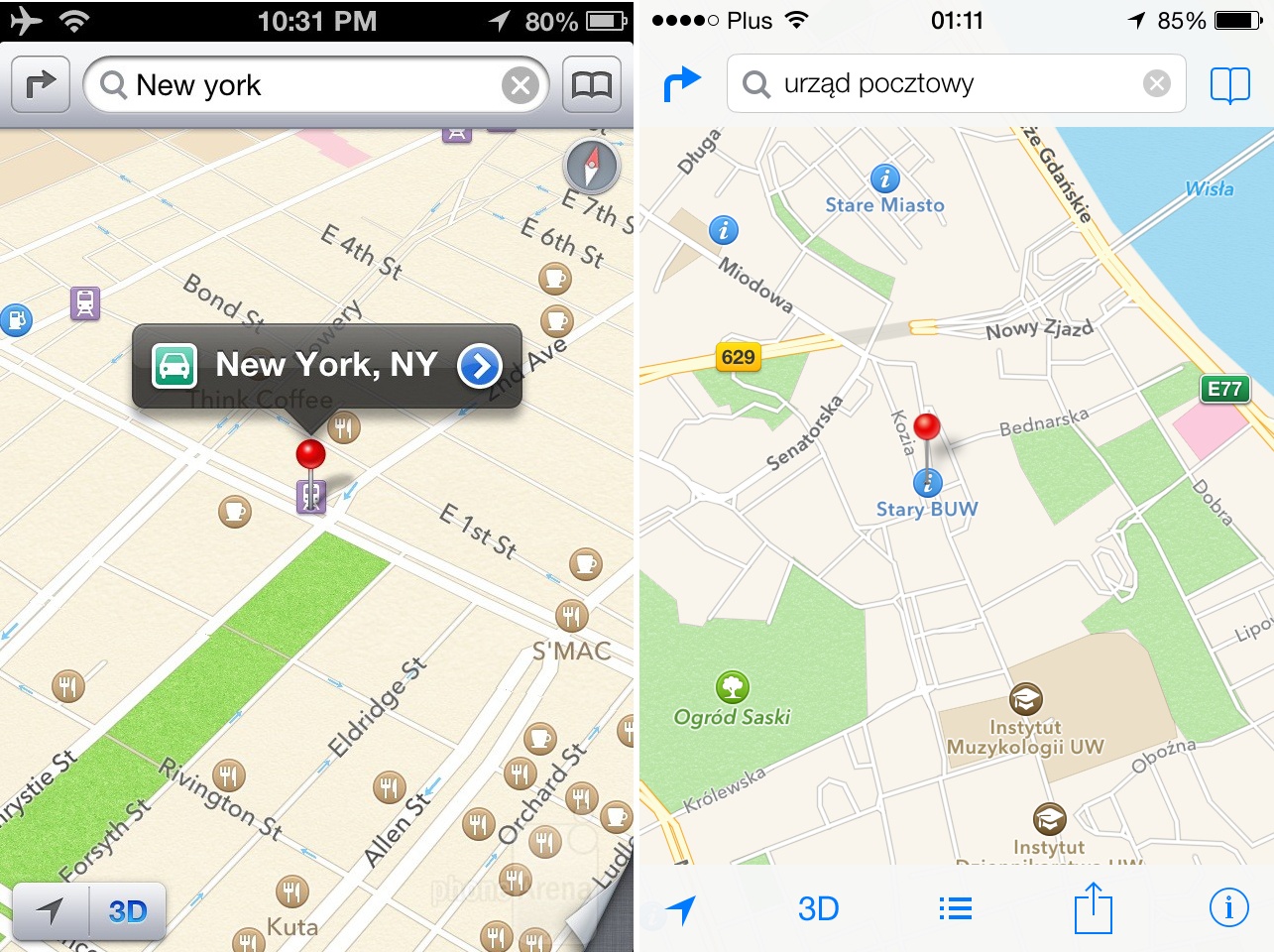Tap blue location arrow in bottom toolbar
The height and width of the screenshot is (952, 1274).
pos(681,908)
